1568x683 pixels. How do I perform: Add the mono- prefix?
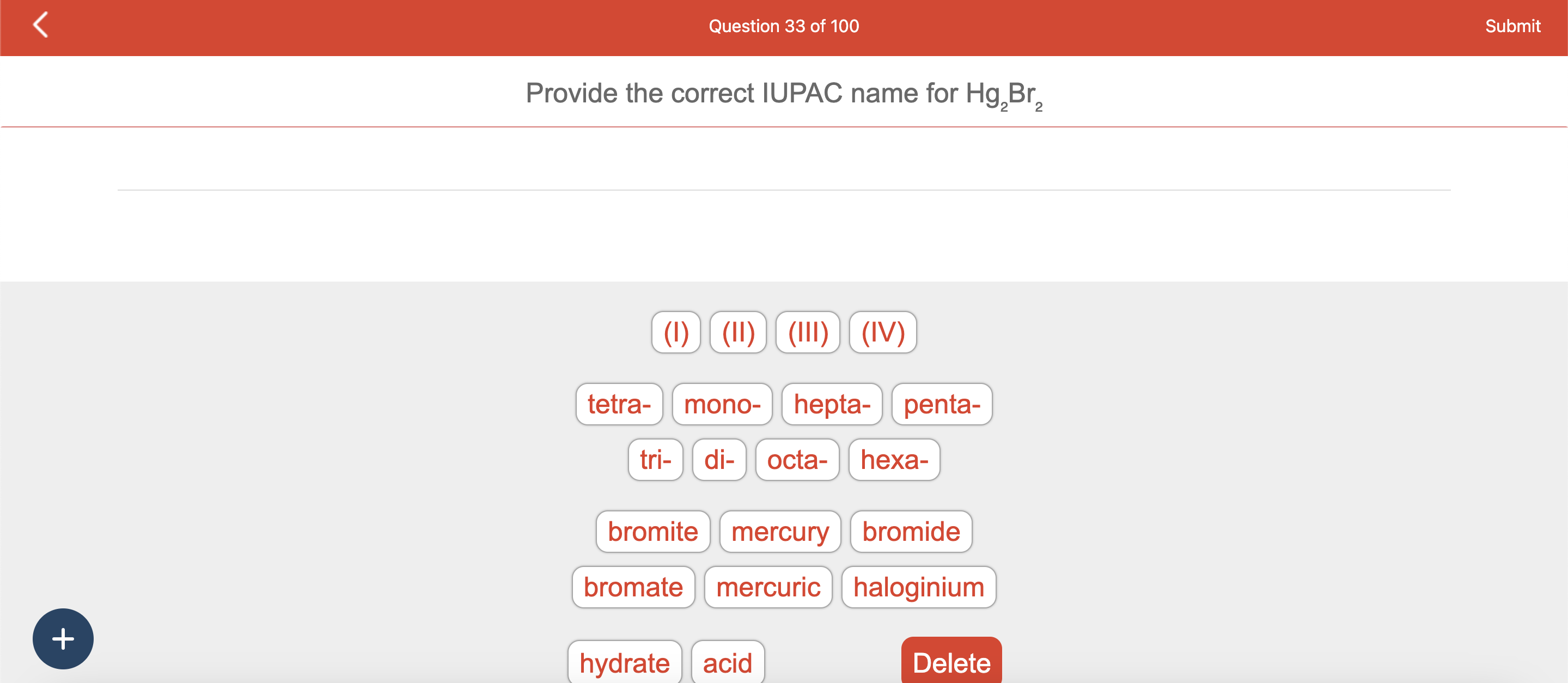tap(722, 404)
